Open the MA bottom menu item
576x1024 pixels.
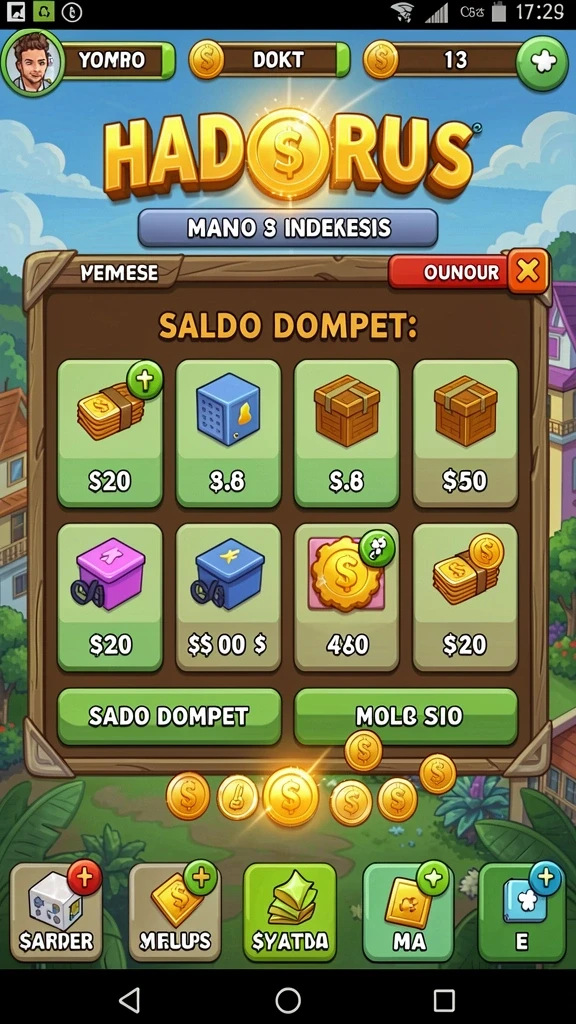pyautogui.click(x=408, y=912)
